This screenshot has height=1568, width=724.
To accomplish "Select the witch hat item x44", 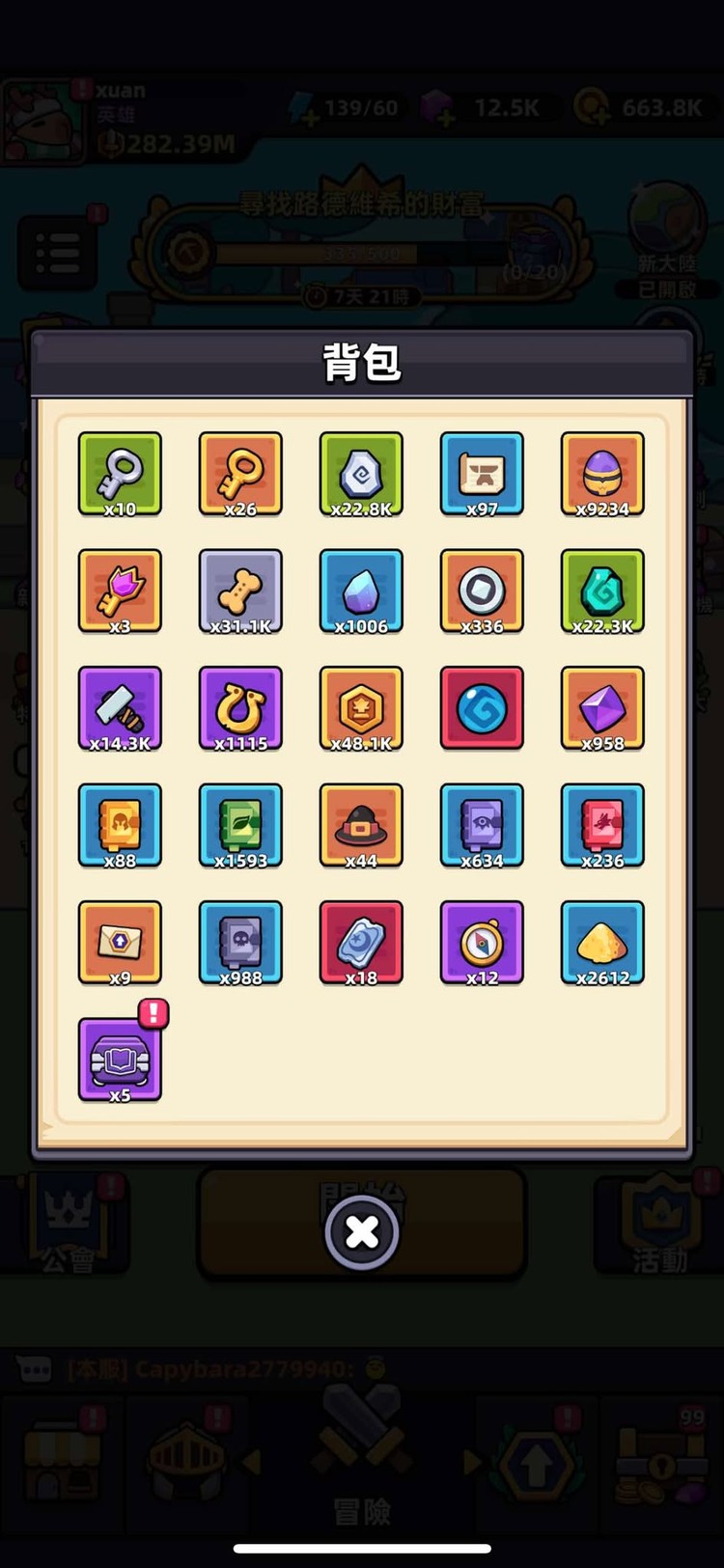I will pyautogui.click(x=361, y=825).
